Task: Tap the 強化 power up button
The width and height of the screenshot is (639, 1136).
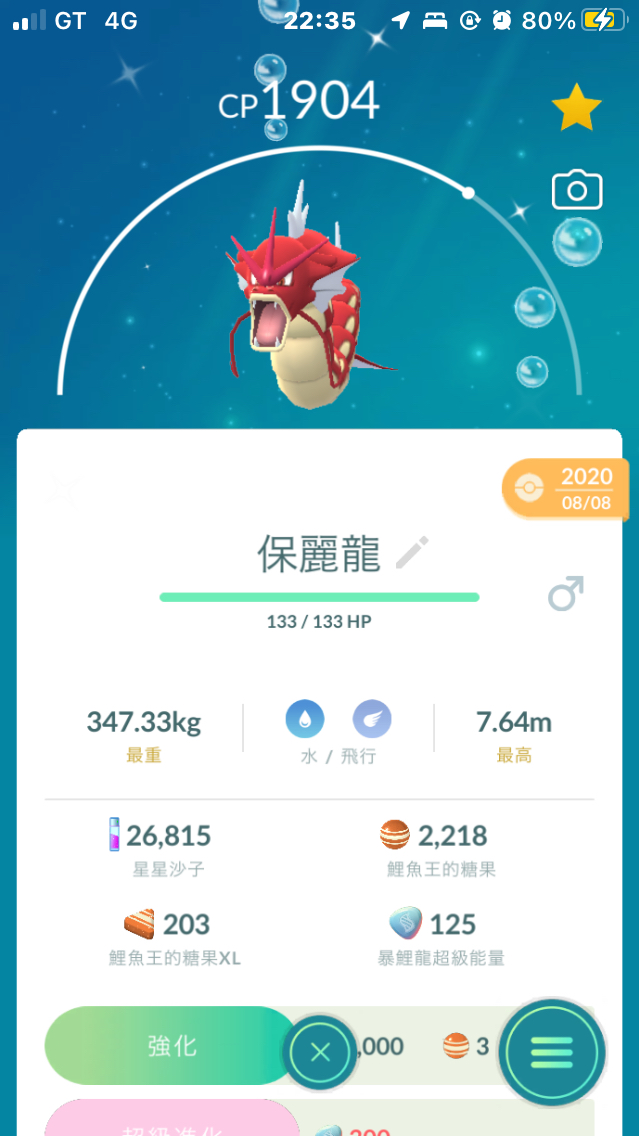Action: coord(170,1046)
